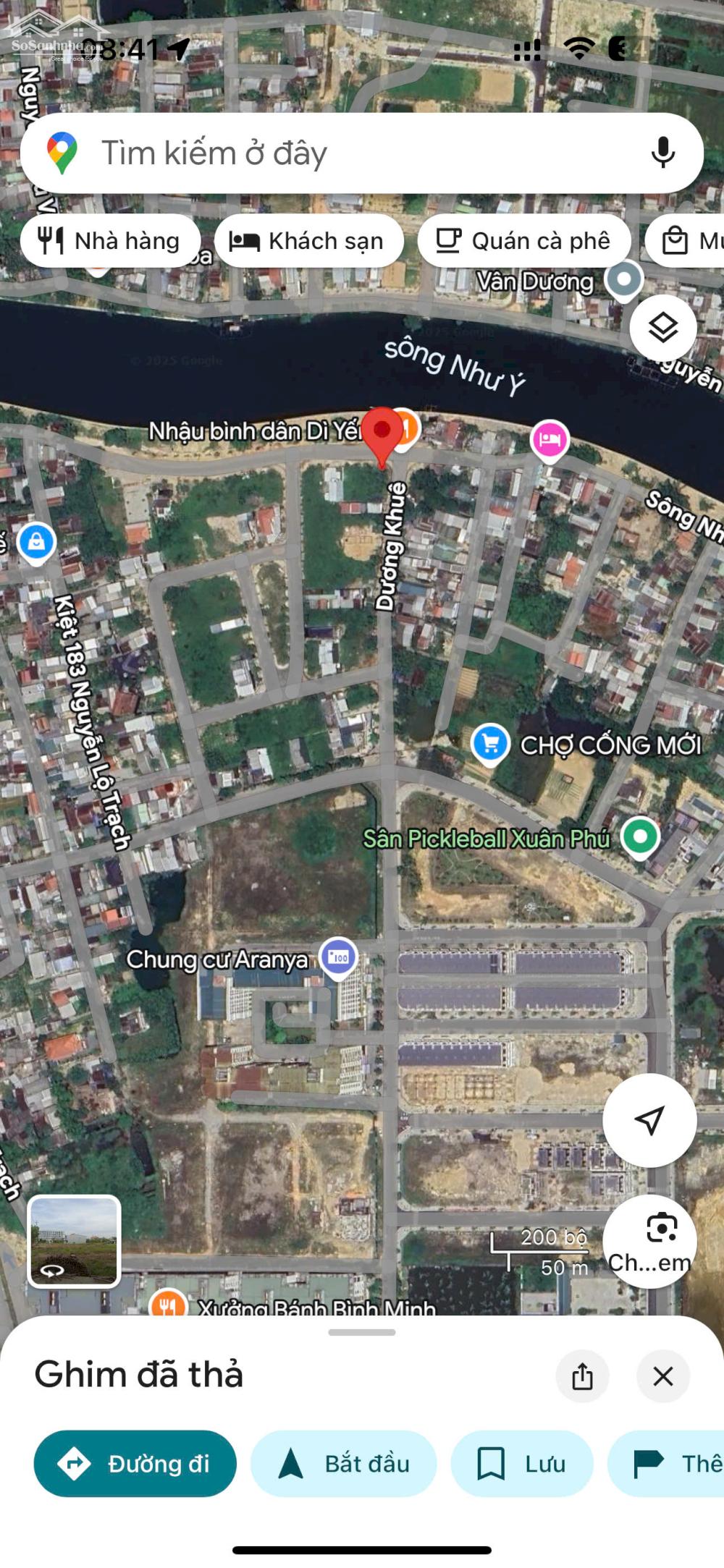
Task: View the "Chung cư Aranya" place marker
Action: [x=338, y=957]
